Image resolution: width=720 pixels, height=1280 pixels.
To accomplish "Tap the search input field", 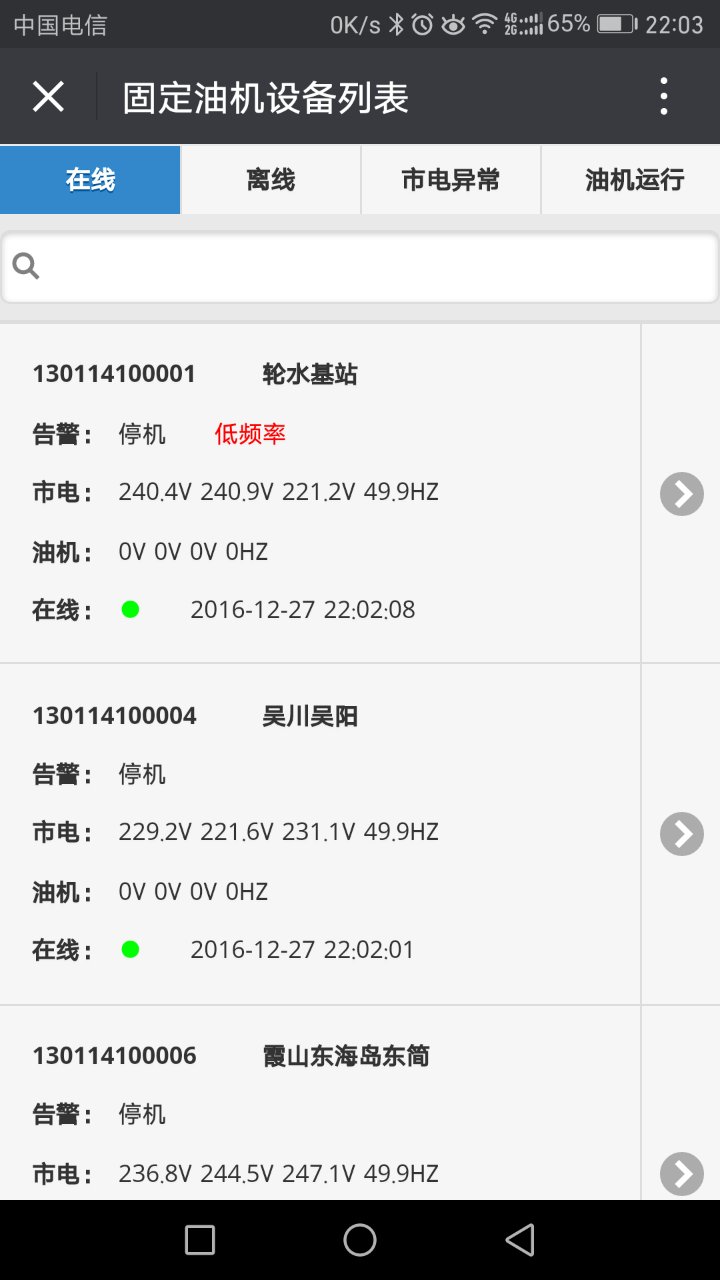I will click(360, 265).
